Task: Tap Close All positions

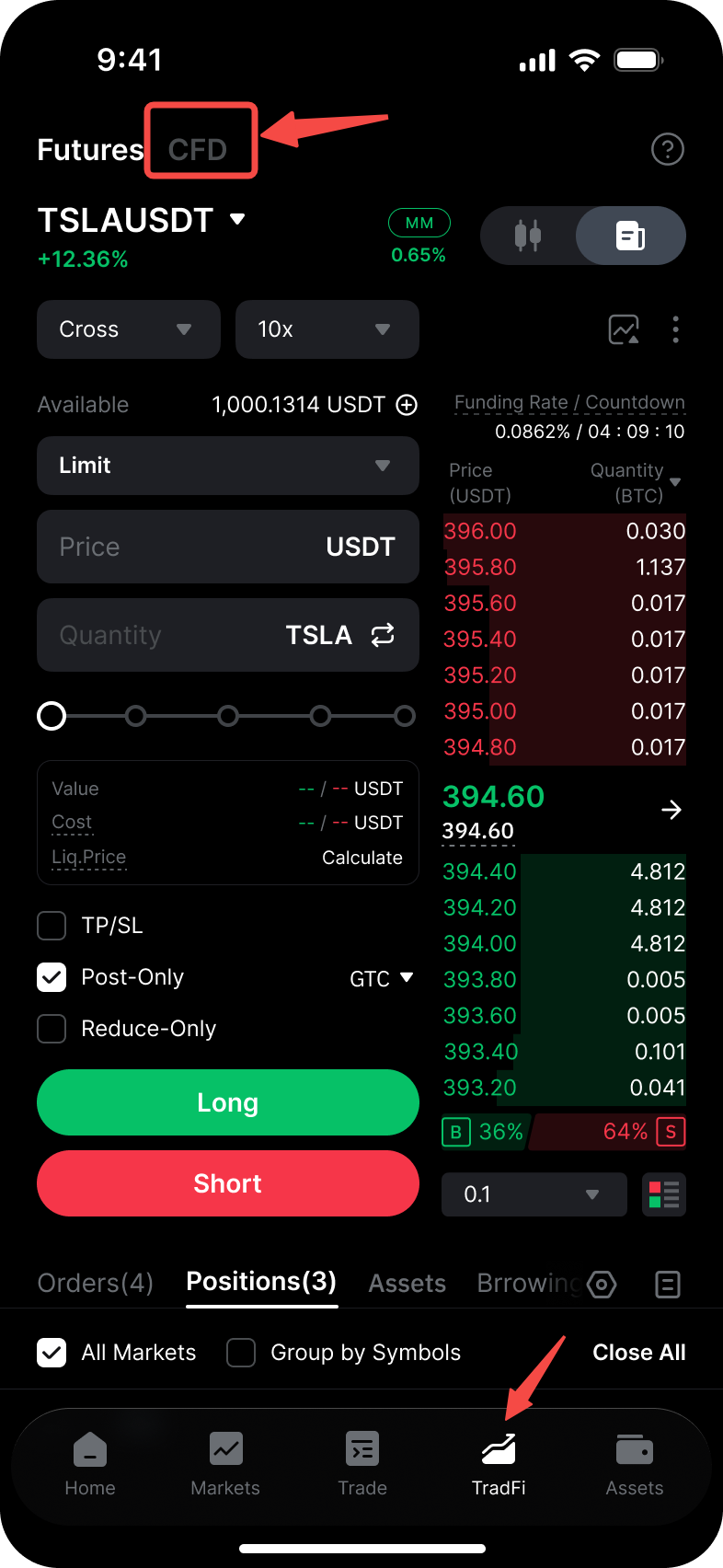Action: coord(639,1353)
